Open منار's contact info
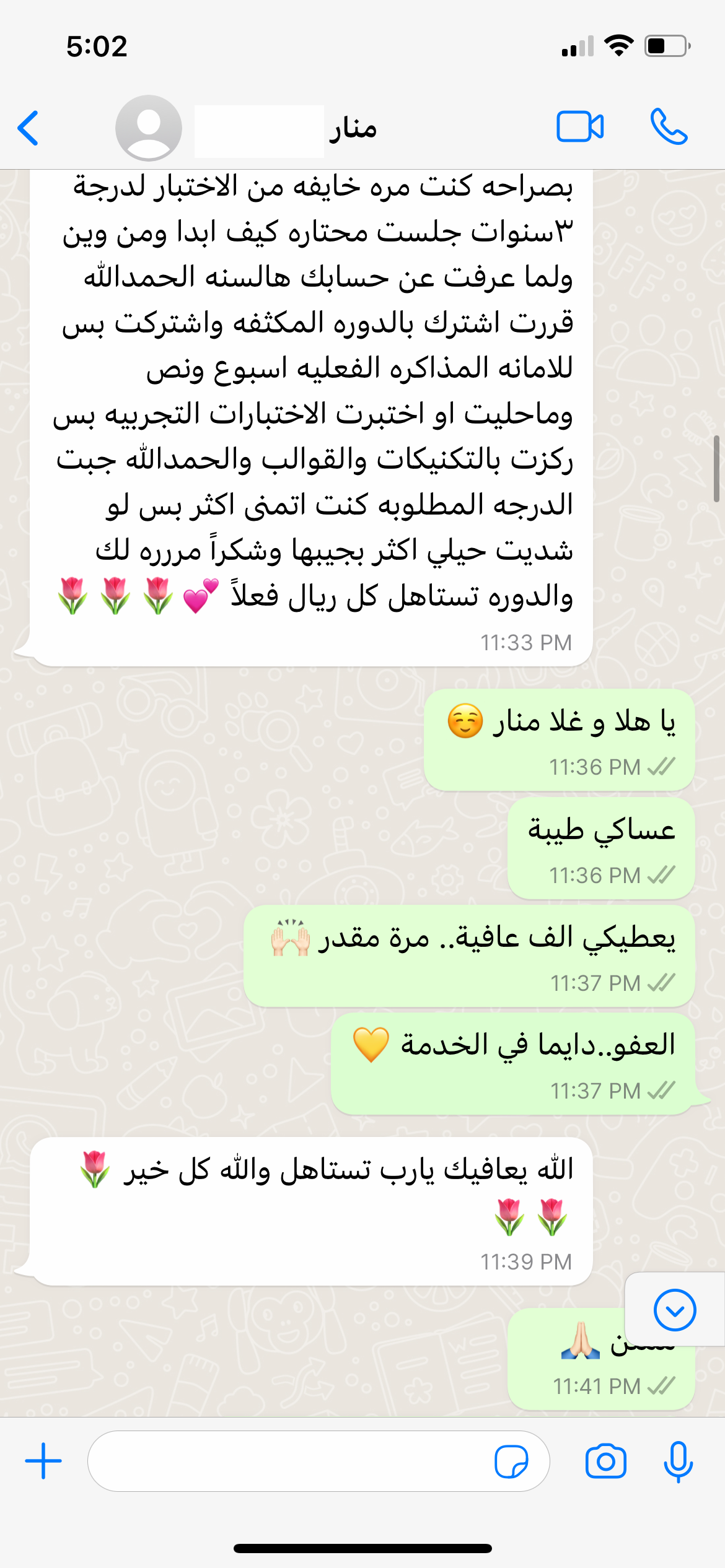 [352, 129]
